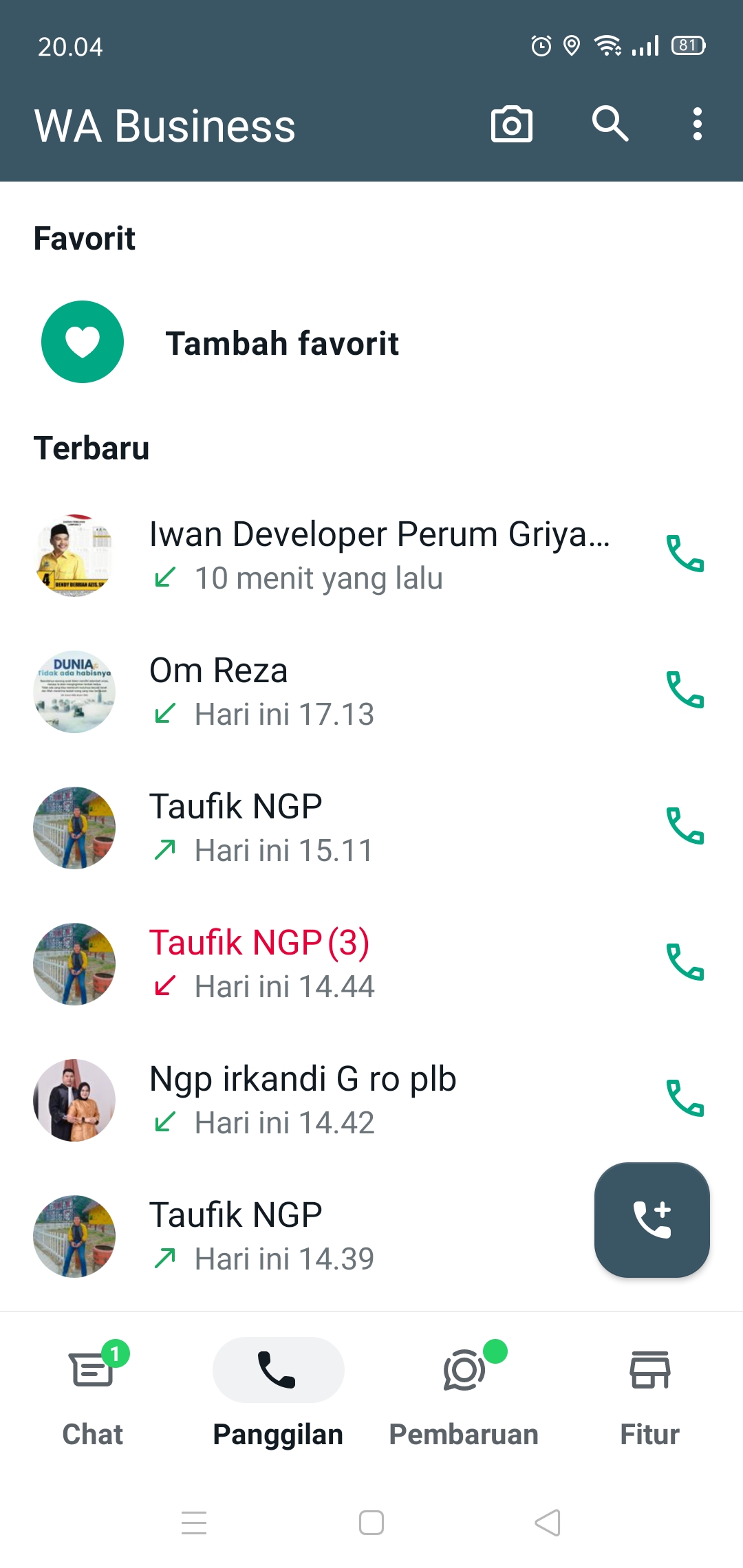Open Taufik NGP call at 15.11
743x1568 pixels.
(344, 827)
